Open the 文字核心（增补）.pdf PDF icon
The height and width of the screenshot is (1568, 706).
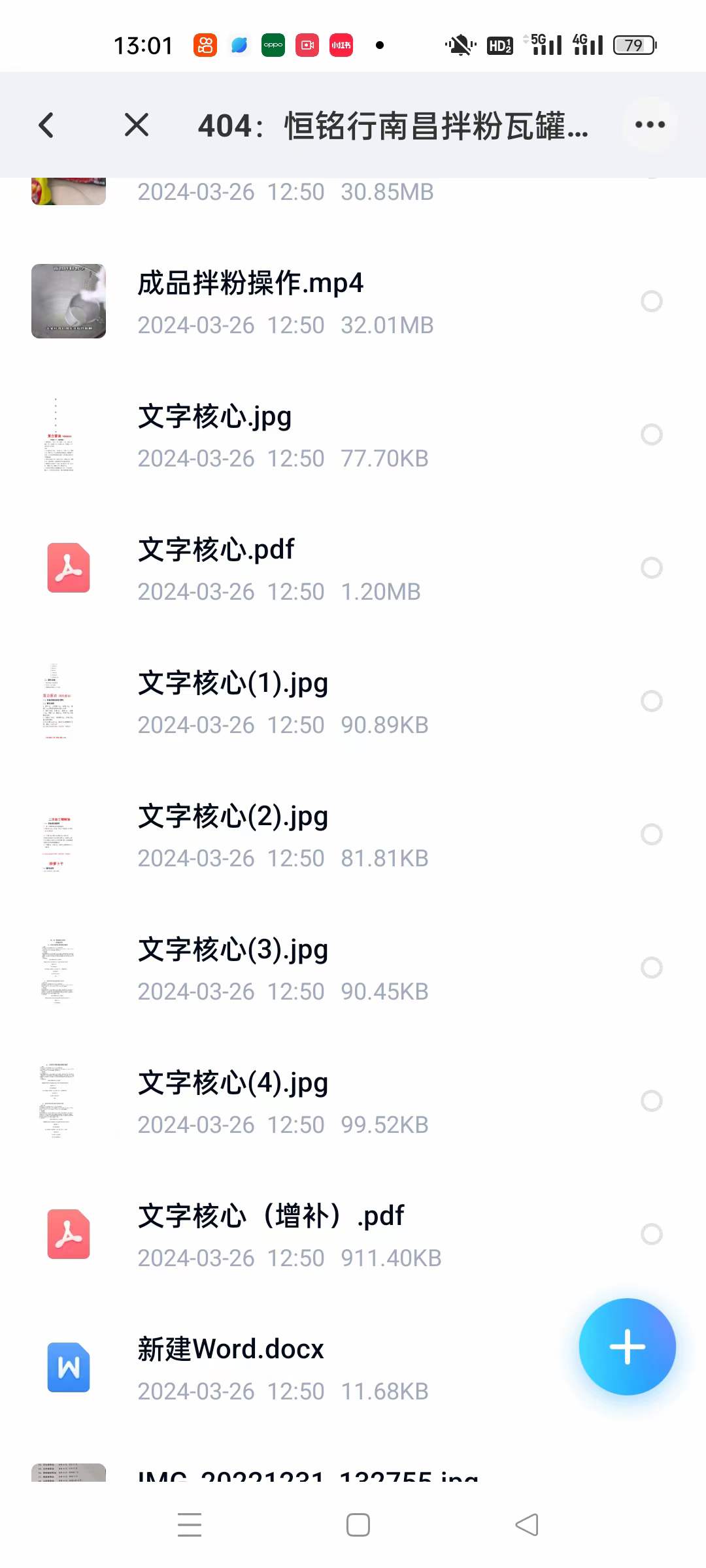[x=68, y=1235]
